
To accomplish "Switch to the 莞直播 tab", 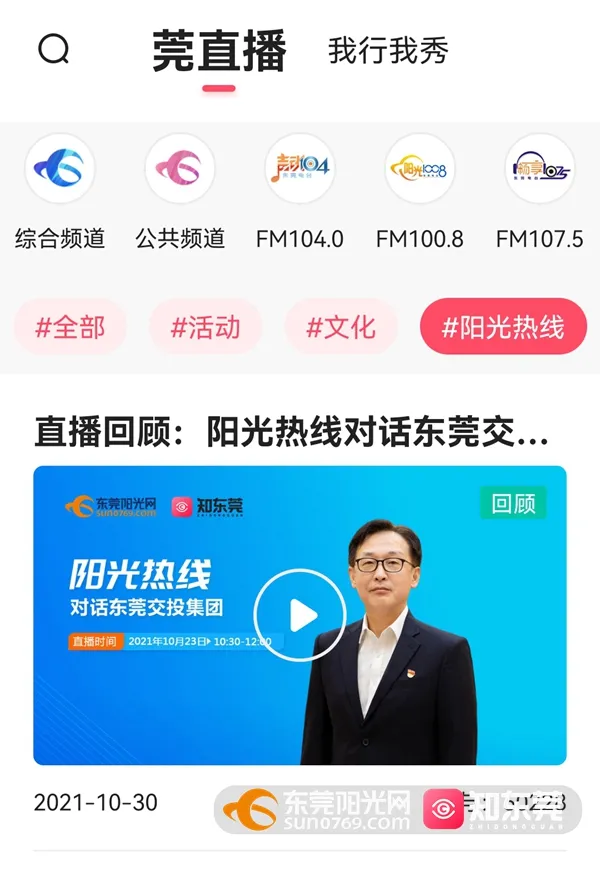I will tap(219, 51).
